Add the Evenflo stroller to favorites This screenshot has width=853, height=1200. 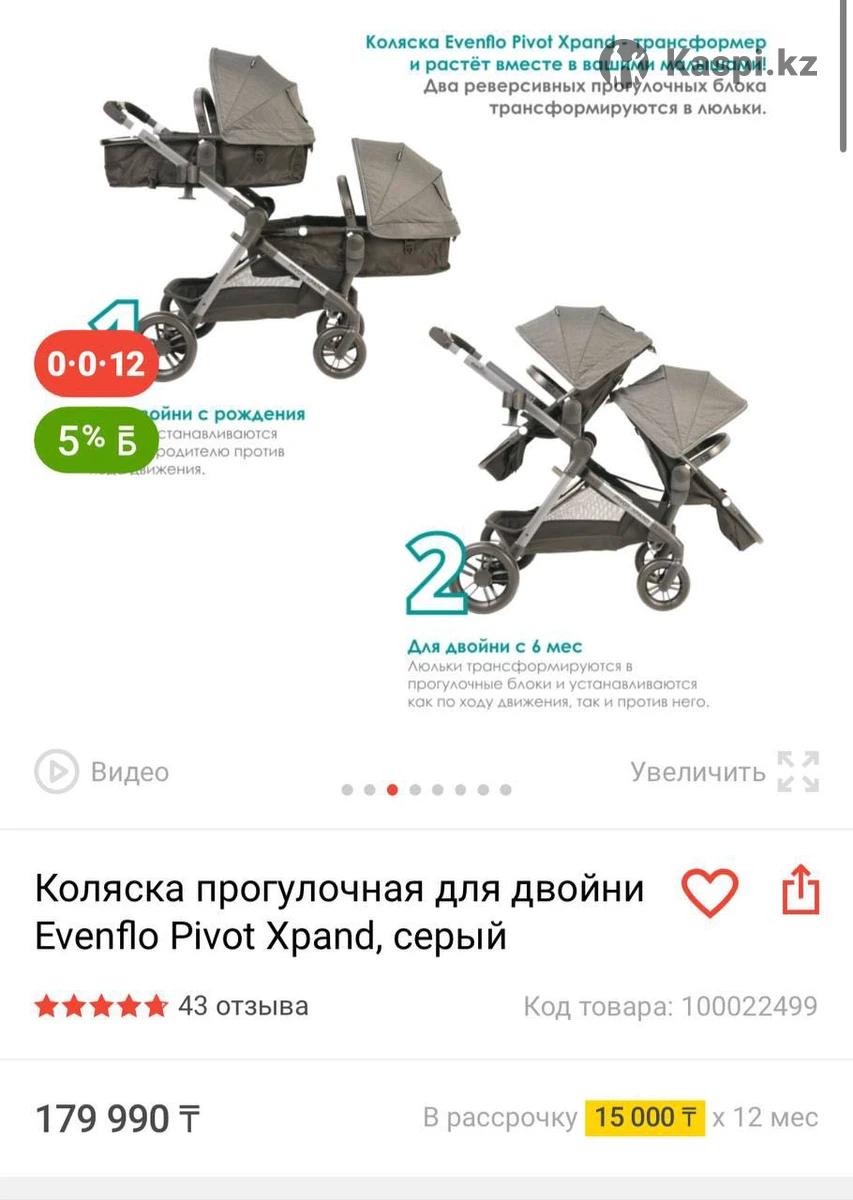point(710,892)
